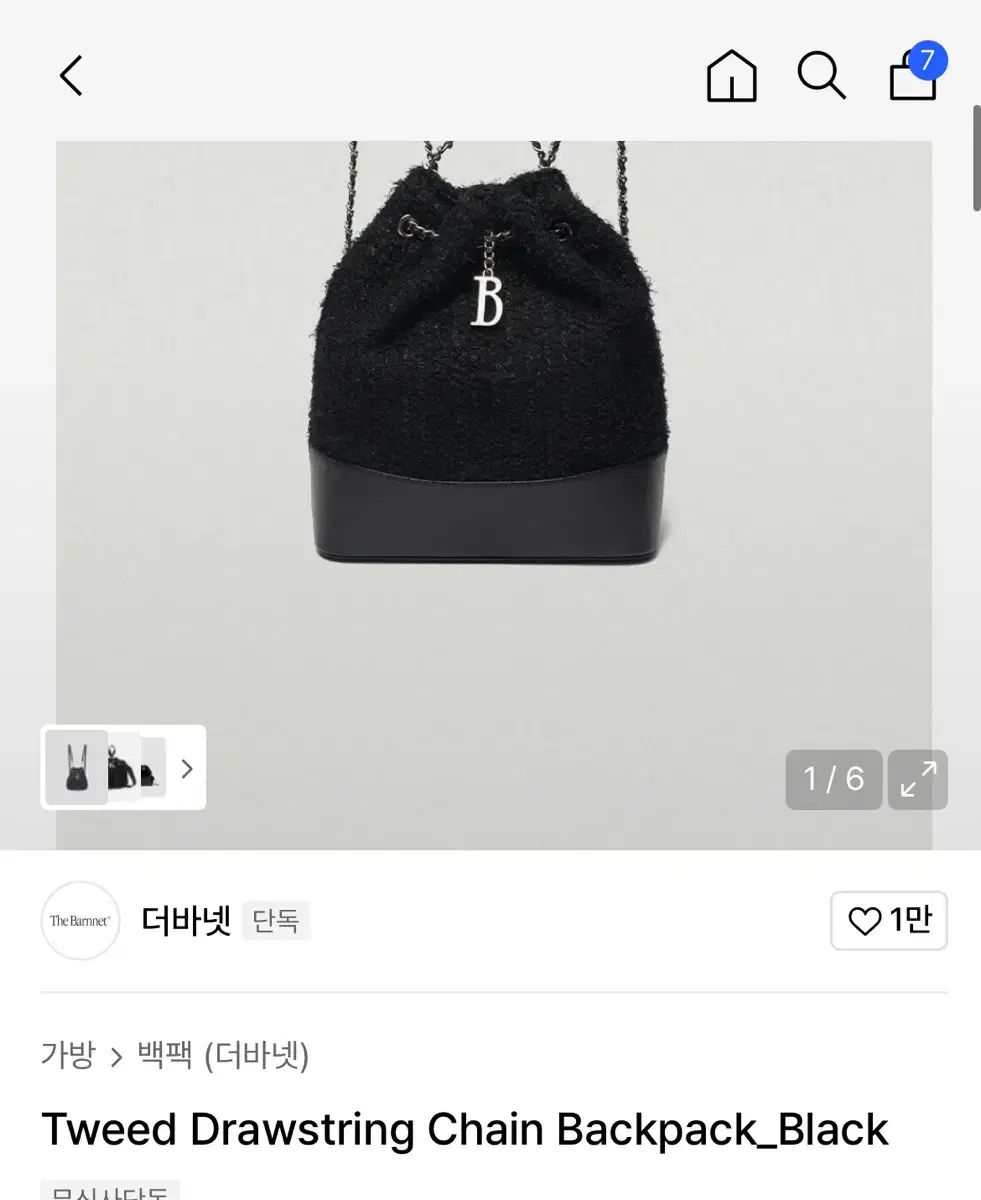This screenshot has width=981, height=1200.
Task: Select the first product thumbnail
Action: [x=76, y=768]
